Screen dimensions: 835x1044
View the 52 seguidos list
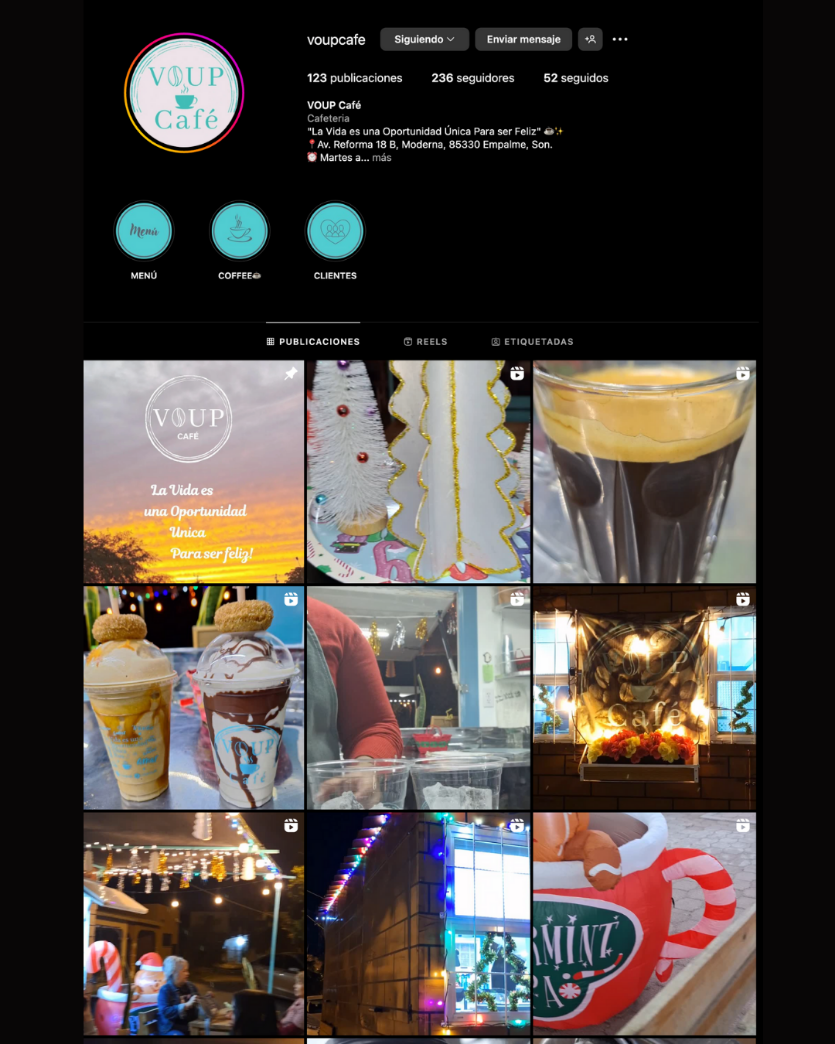[575, 78]
